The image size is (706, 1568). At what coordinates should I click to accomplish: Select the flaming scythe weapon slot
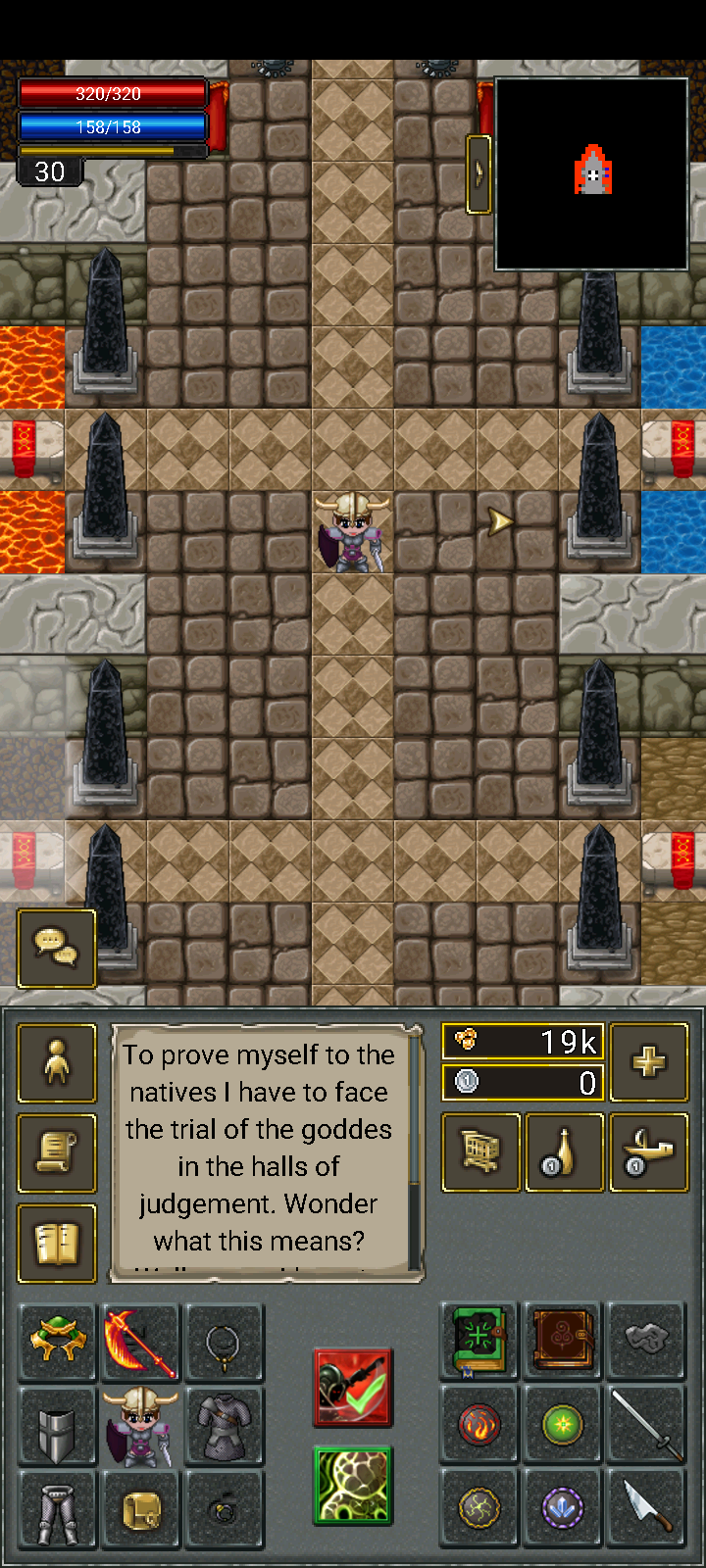140,1343
